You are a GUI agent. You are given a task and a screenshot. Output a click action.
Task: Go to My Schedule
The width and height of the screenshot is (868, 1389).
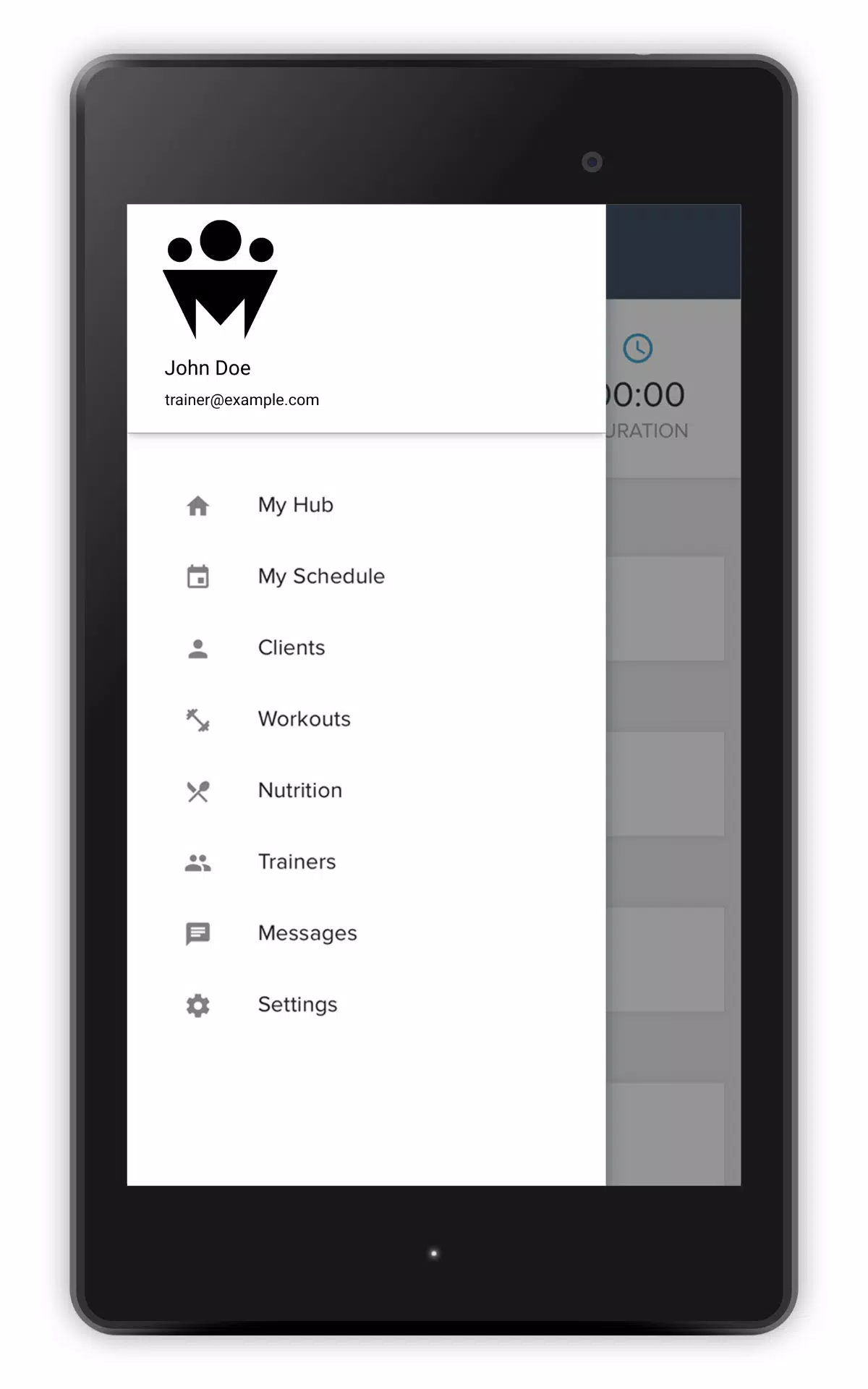point(320,577)
